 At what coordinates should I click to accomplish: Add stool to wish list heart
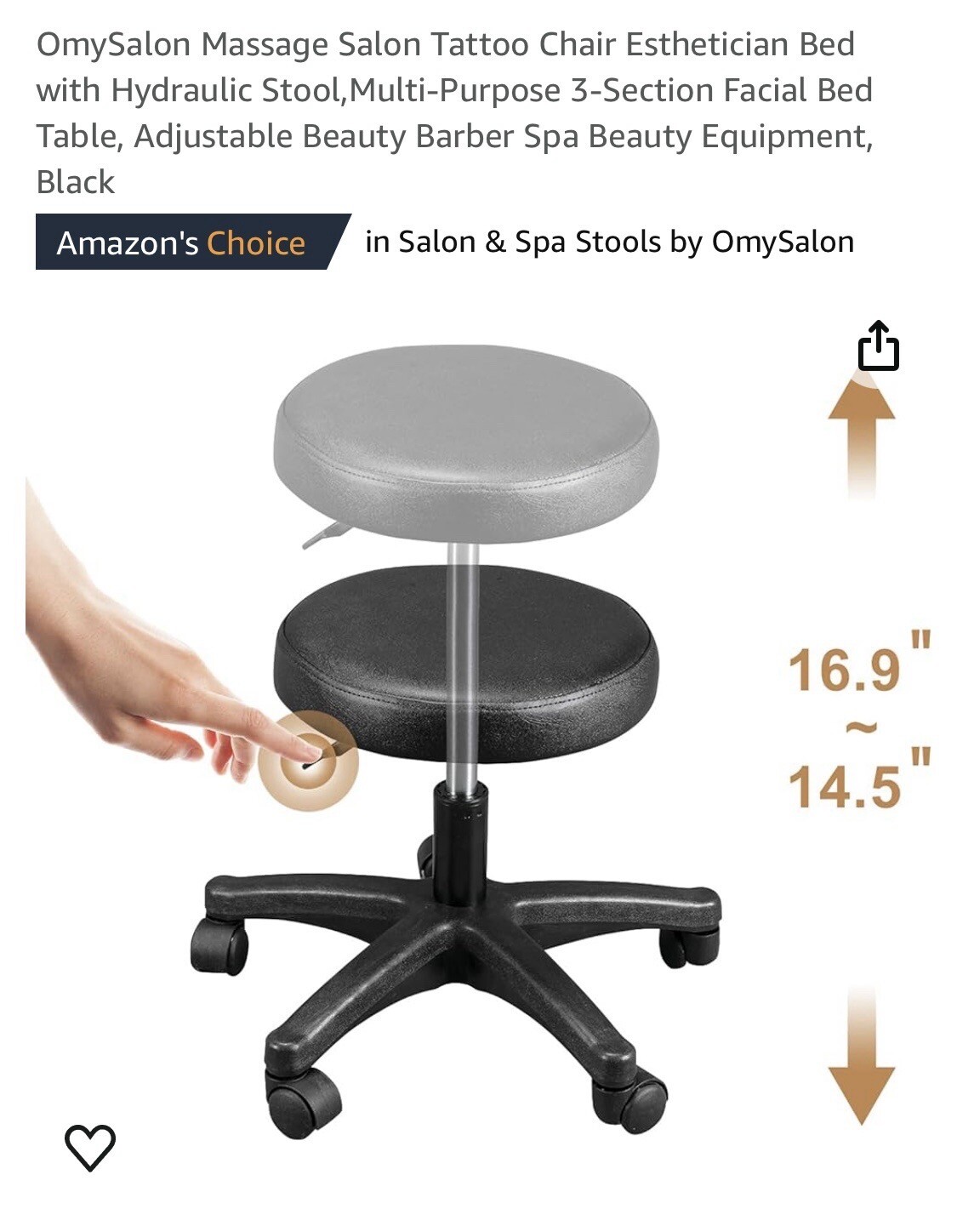[x=90, y=1147]
